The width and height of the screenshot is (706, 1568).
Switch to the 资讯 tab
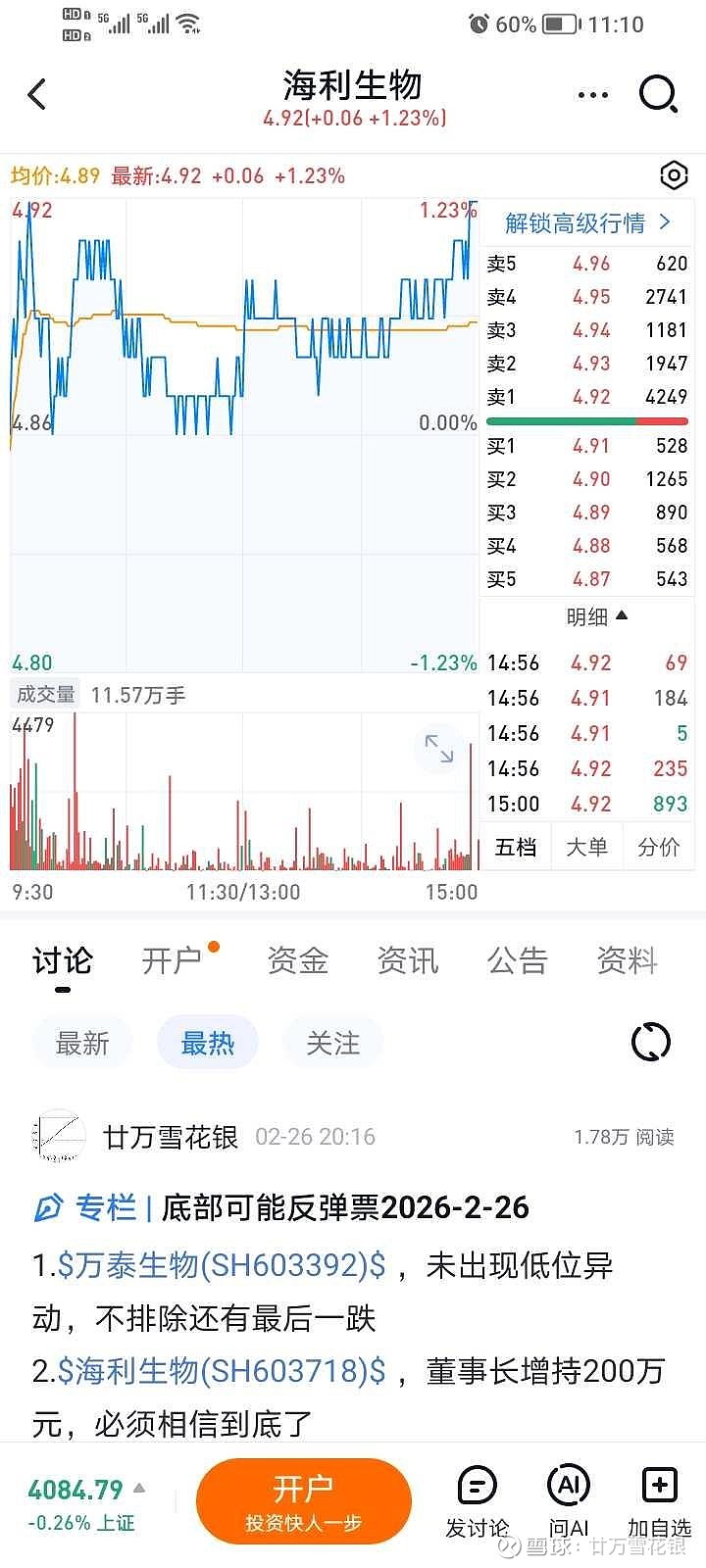(x=408, y=961)
